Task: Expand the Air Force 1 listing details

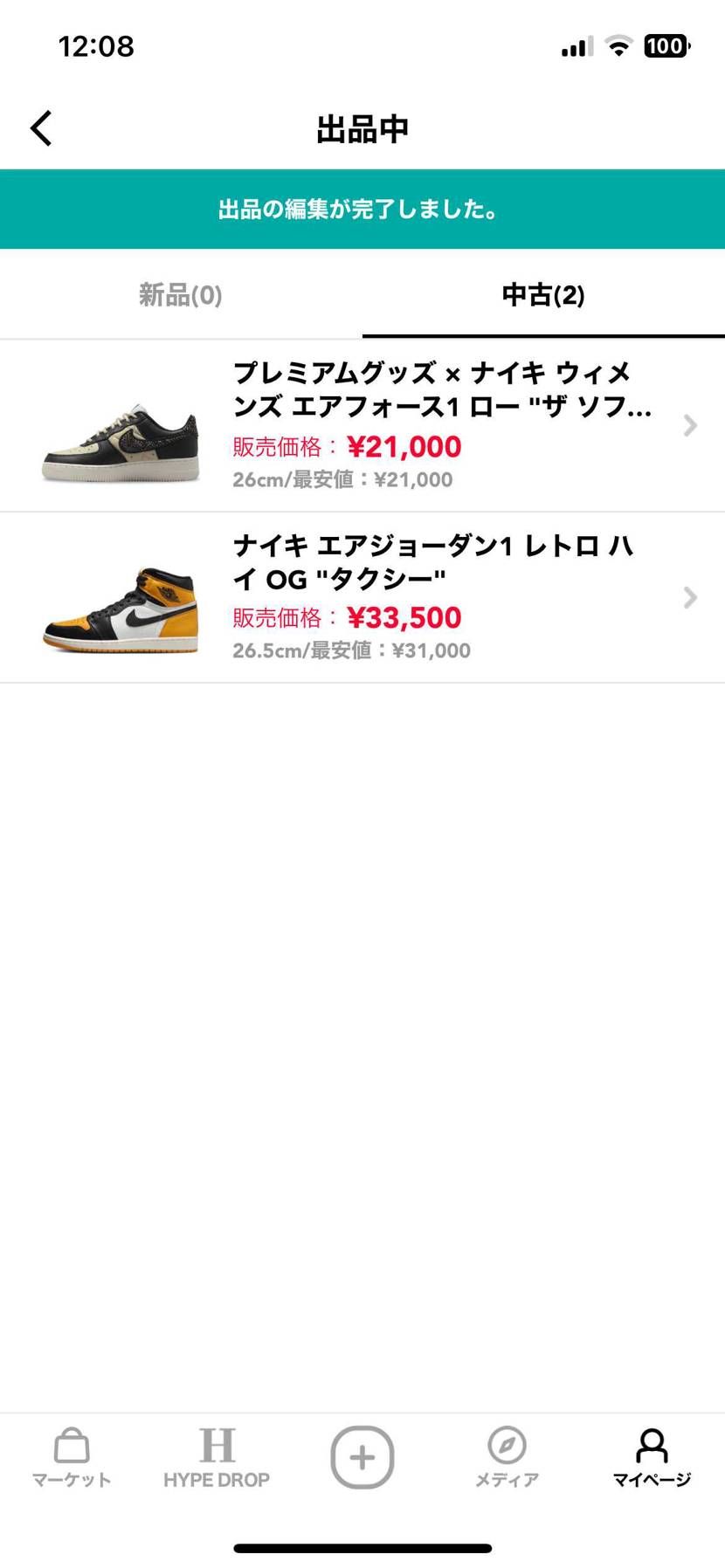Action: click(689, 426)
